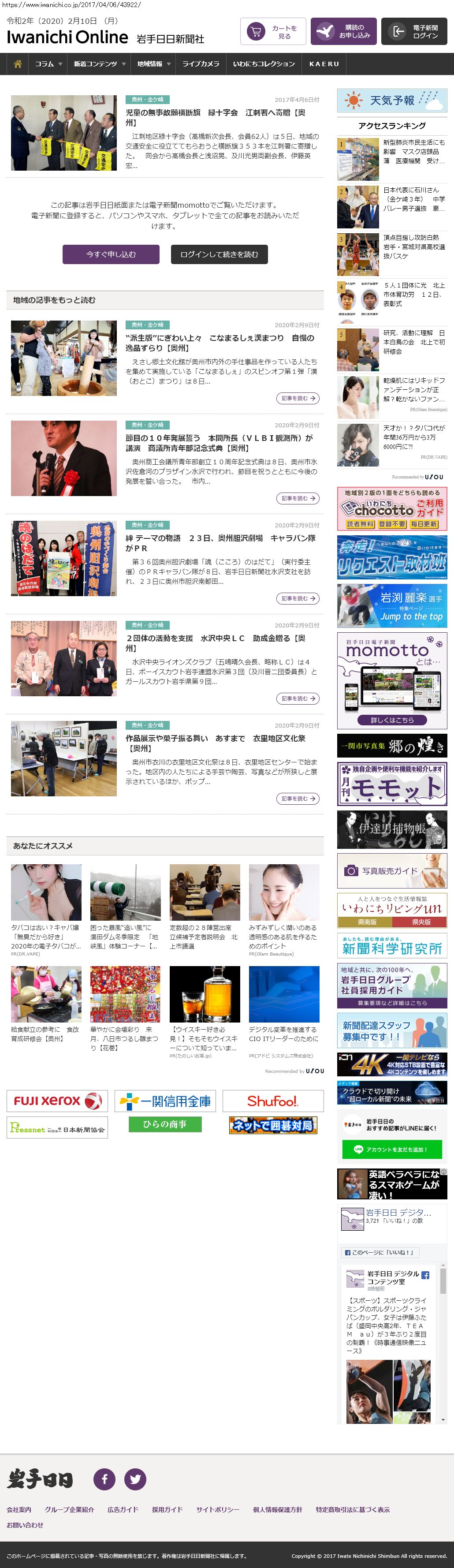
Task: Expand the 地域情報 menu
Action: click(153, 64)
